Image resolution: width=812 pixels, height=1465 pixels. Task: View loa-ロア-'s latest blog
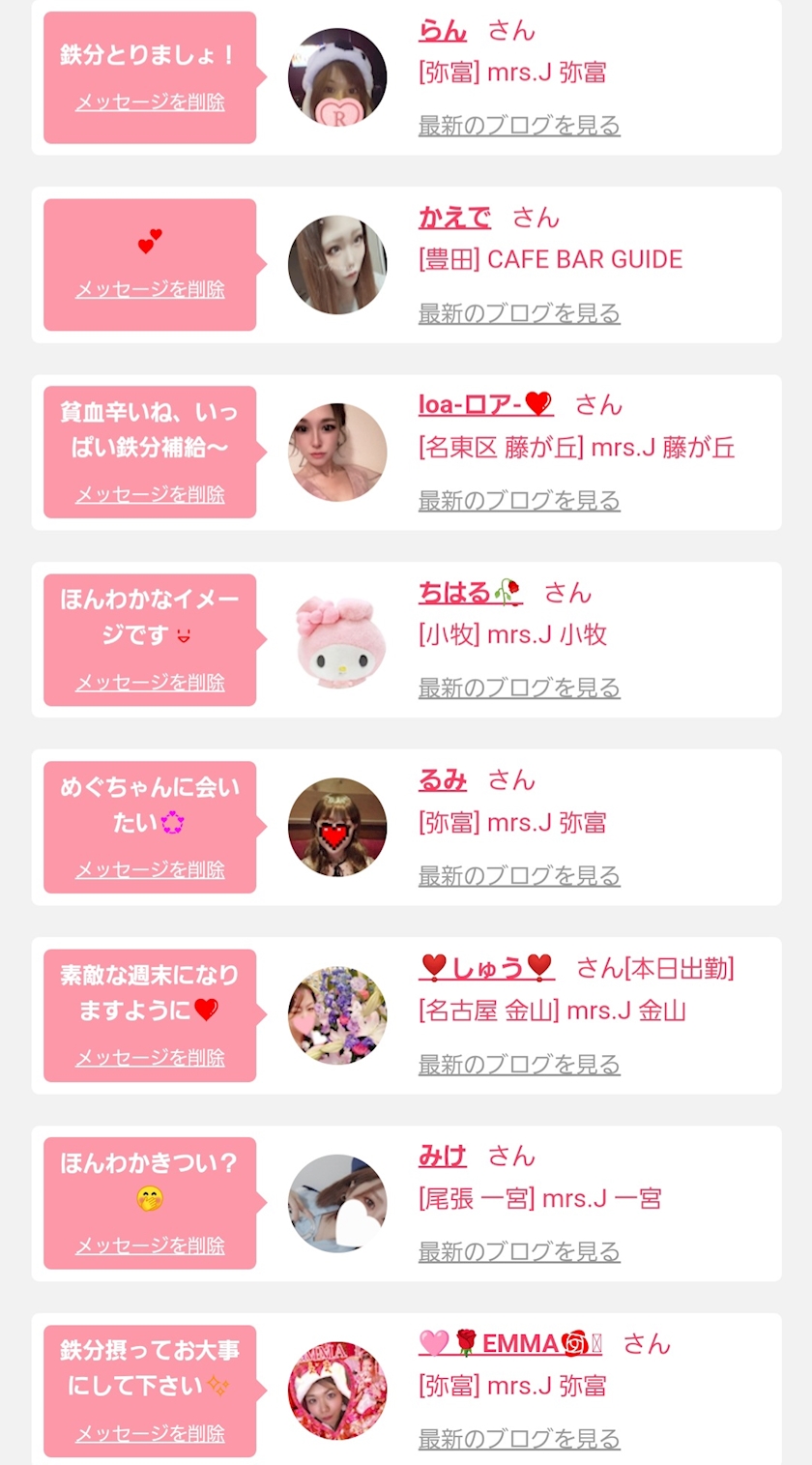(x=519, y=500)
